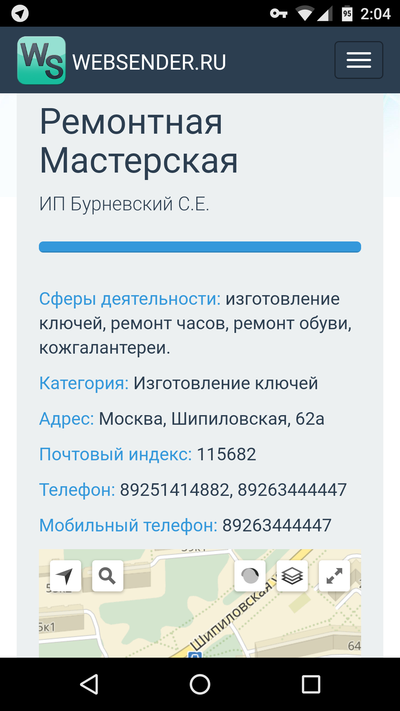Screen dimensions: 400x711
Task: Go back with the system back button
Action: point(89,684)
